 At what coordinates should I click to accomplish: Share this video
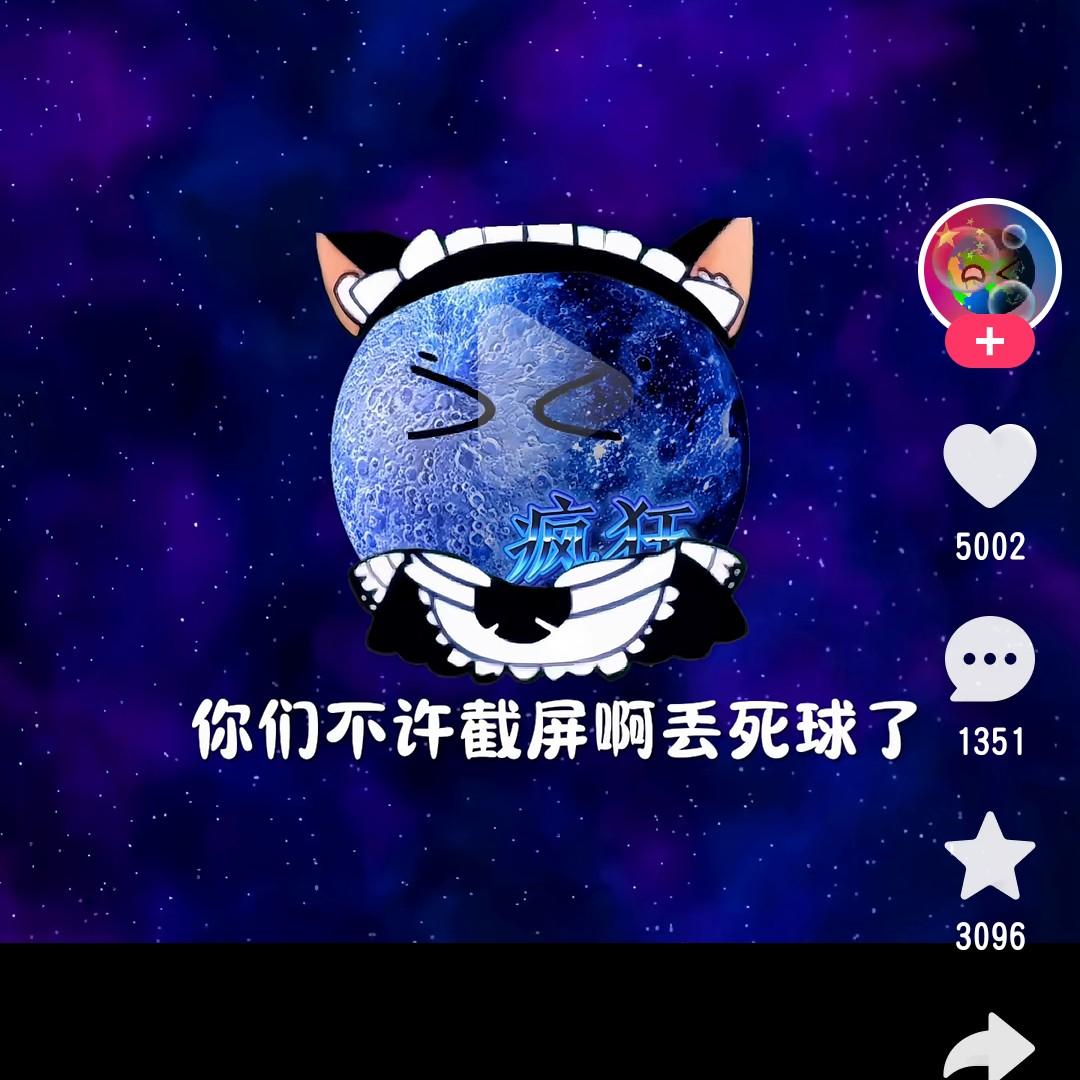pos(989,1047)
